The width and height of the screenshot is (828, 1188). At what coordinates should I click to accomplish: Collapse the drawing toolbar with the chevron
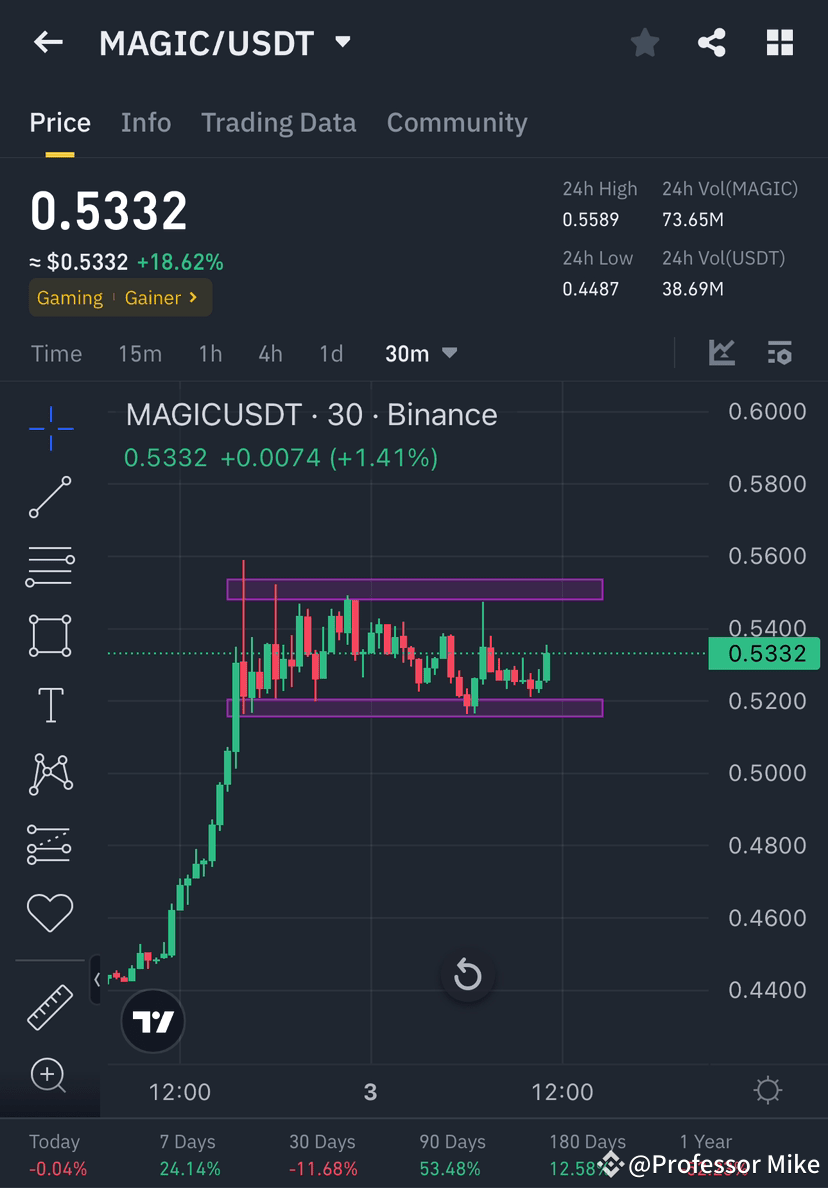pos(96,981)
